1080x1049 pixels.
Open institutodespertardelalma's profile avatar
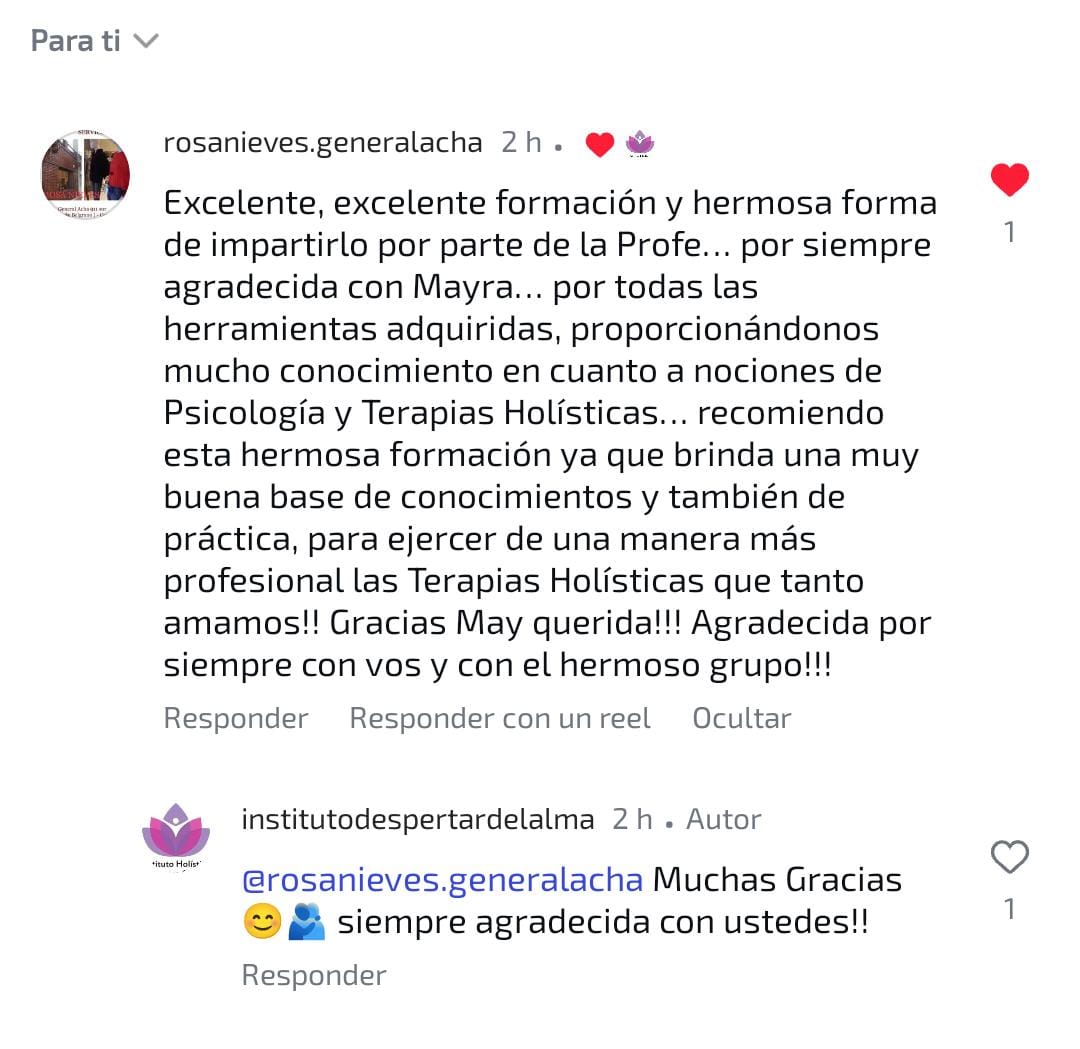click(176, 837)
